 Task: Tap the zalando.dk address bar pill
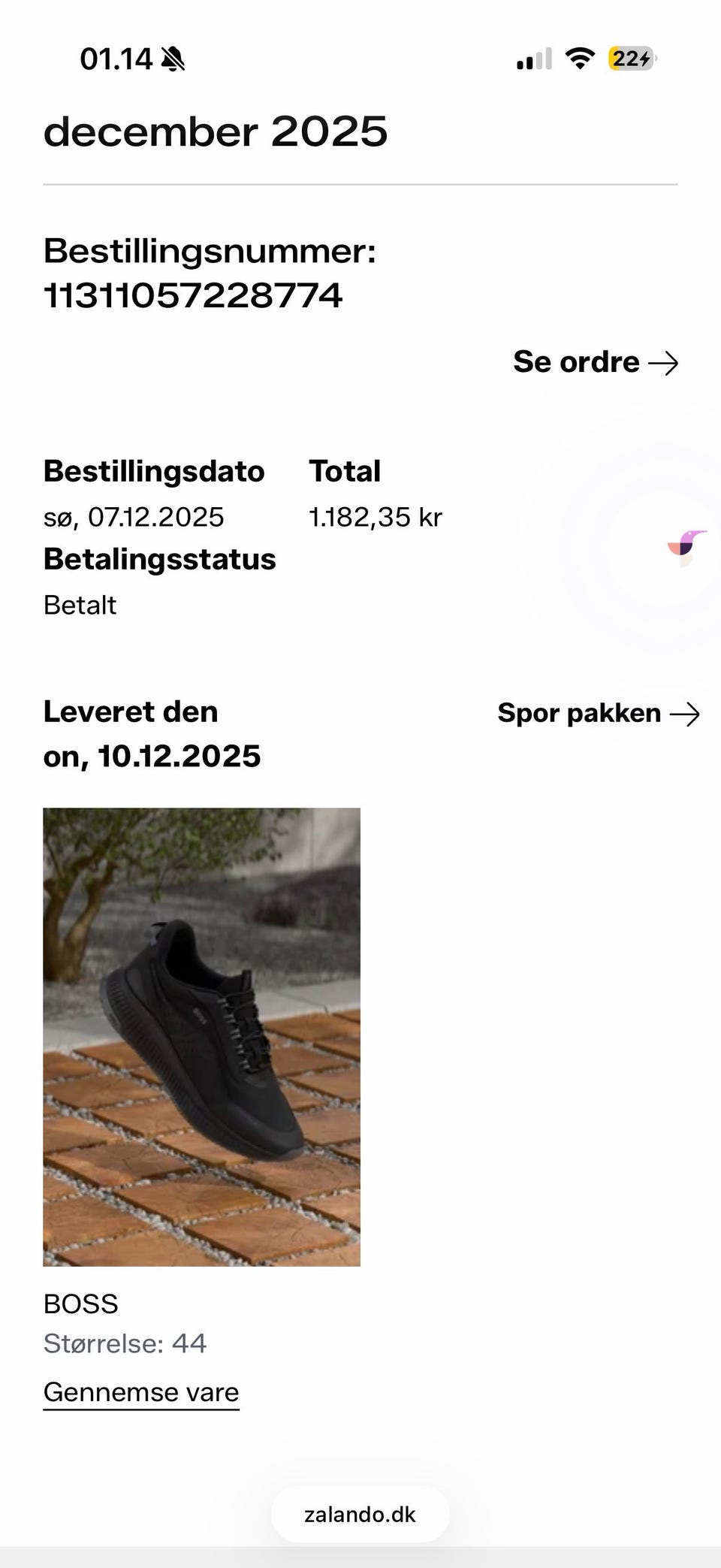(360, 1515)
